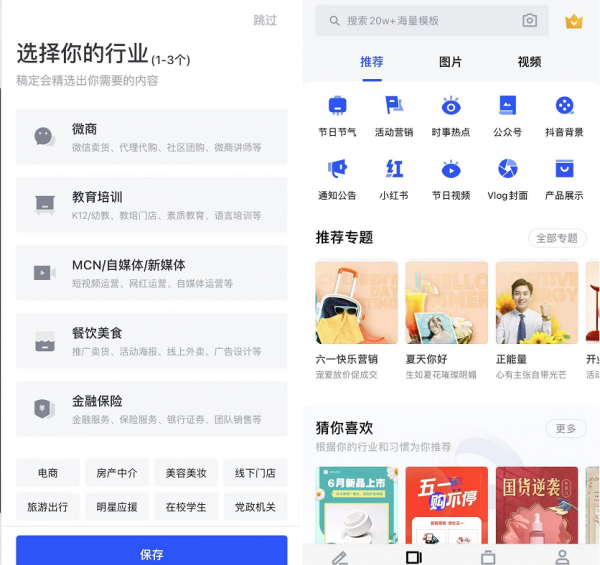Screen dimensions: 600x565
Task: Select 金融保险 industry
Action: (151, 408)
